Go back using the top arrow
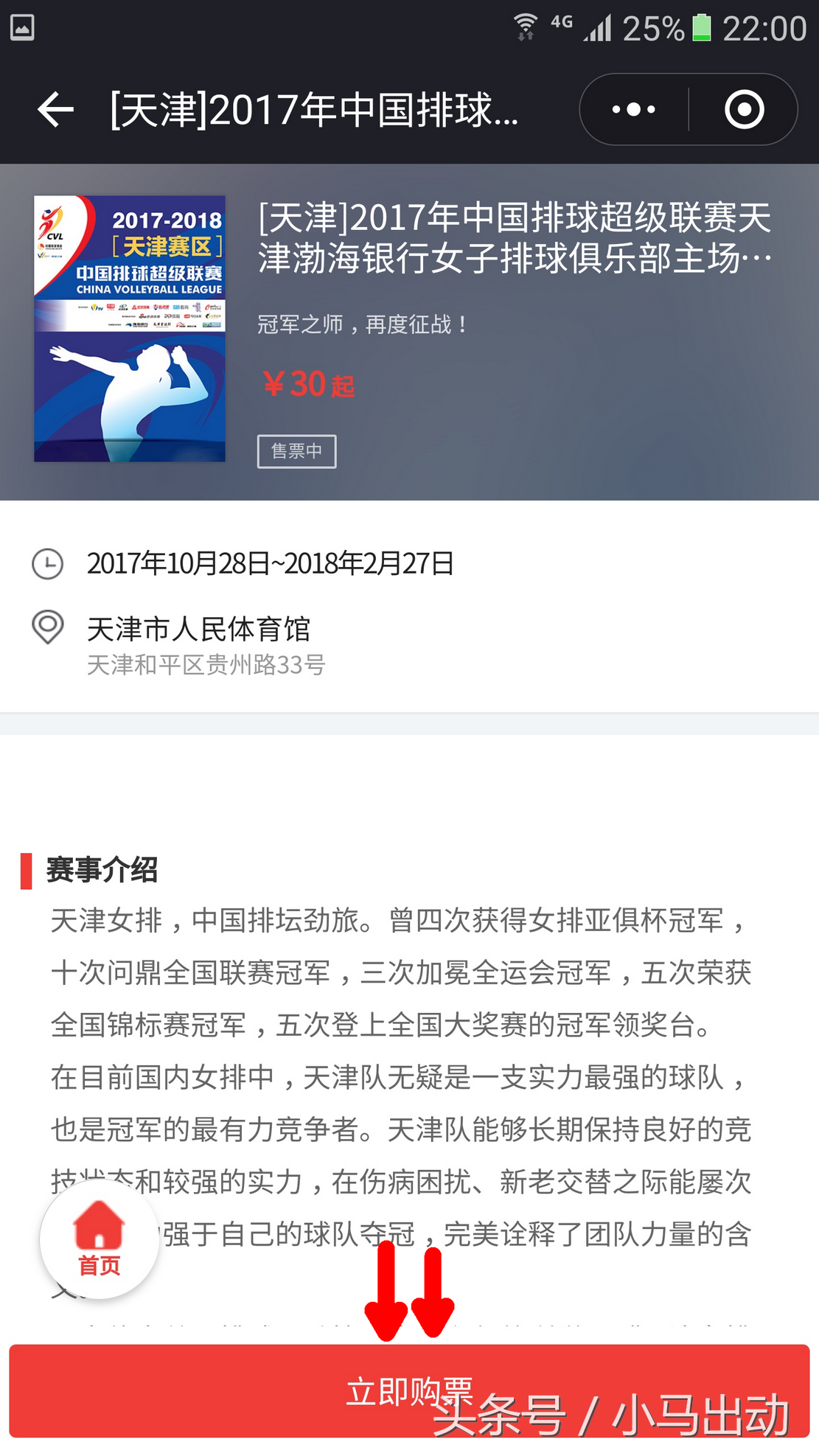This screenshot has width=819, height=1456. tap(56, 110)
